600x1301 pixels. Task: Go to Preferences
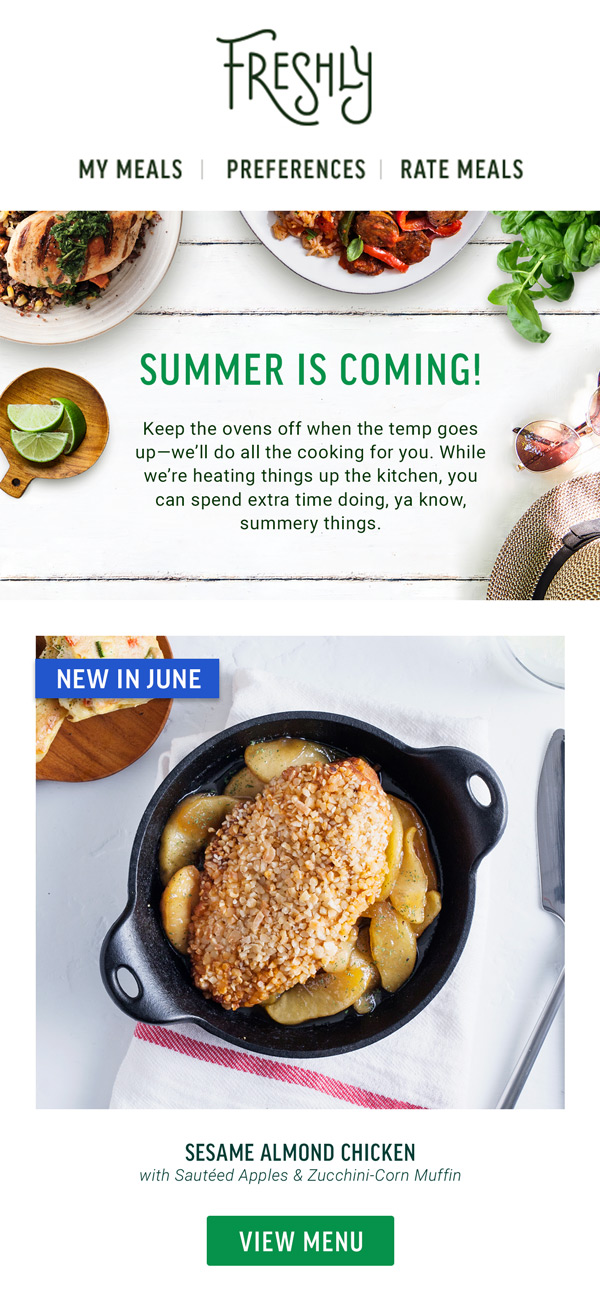[296, 170]
